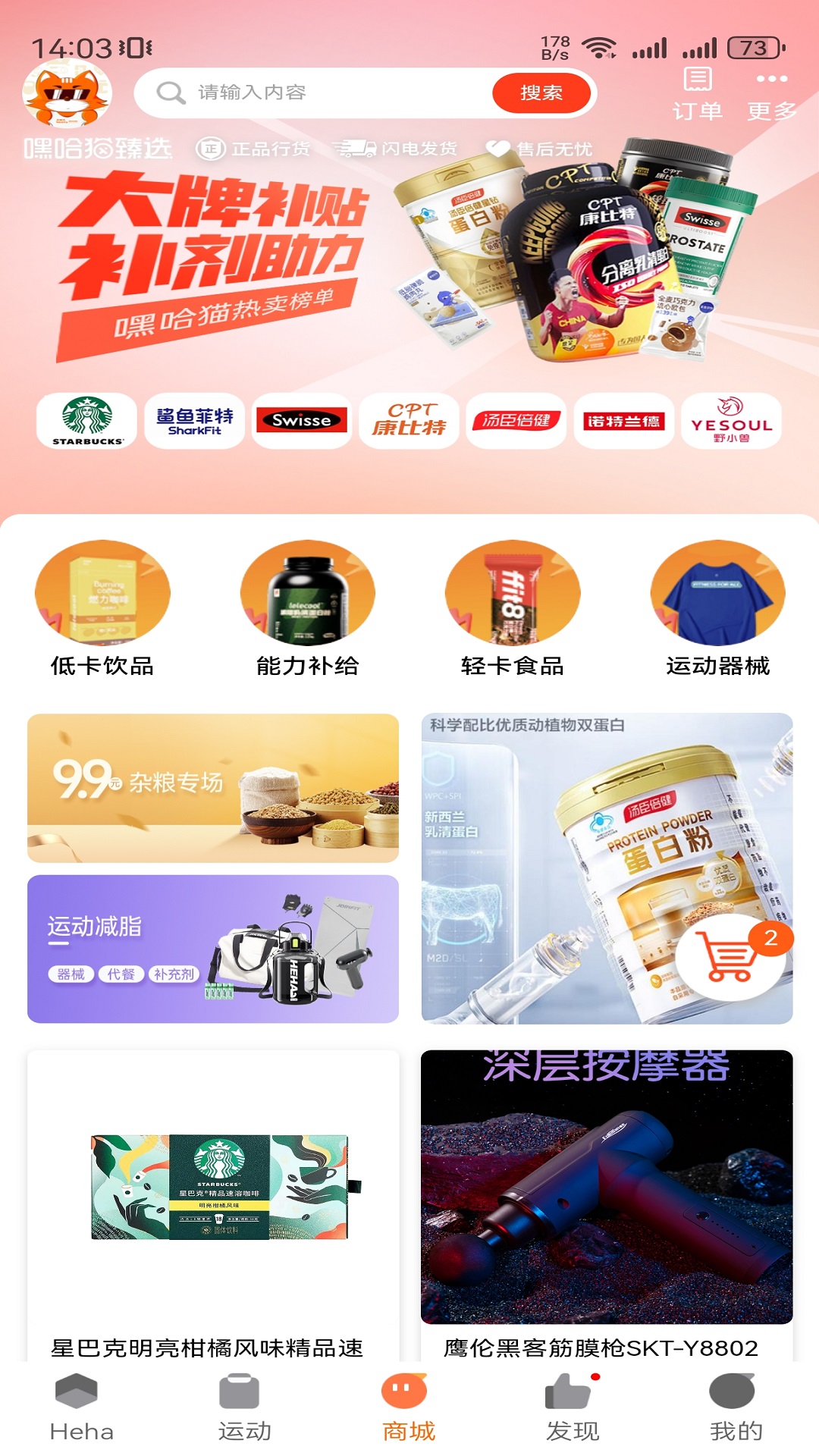
Task: Open the YESOUL 野小兽 brand page
Action: (x=730, y=422)
